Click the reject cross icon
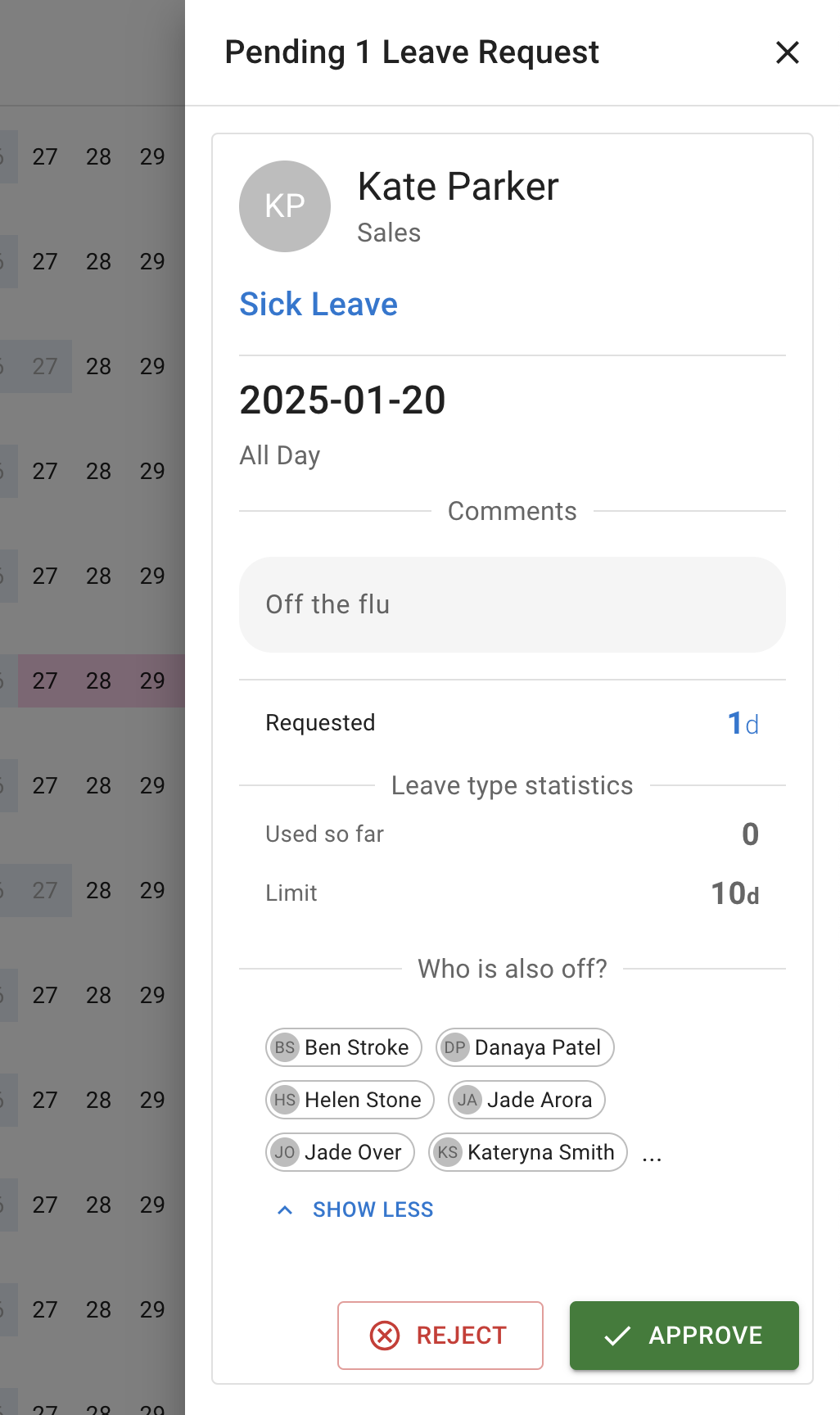Viewport: 840px width, 1415px height. pyautogui.click(x=382, y=1336)
